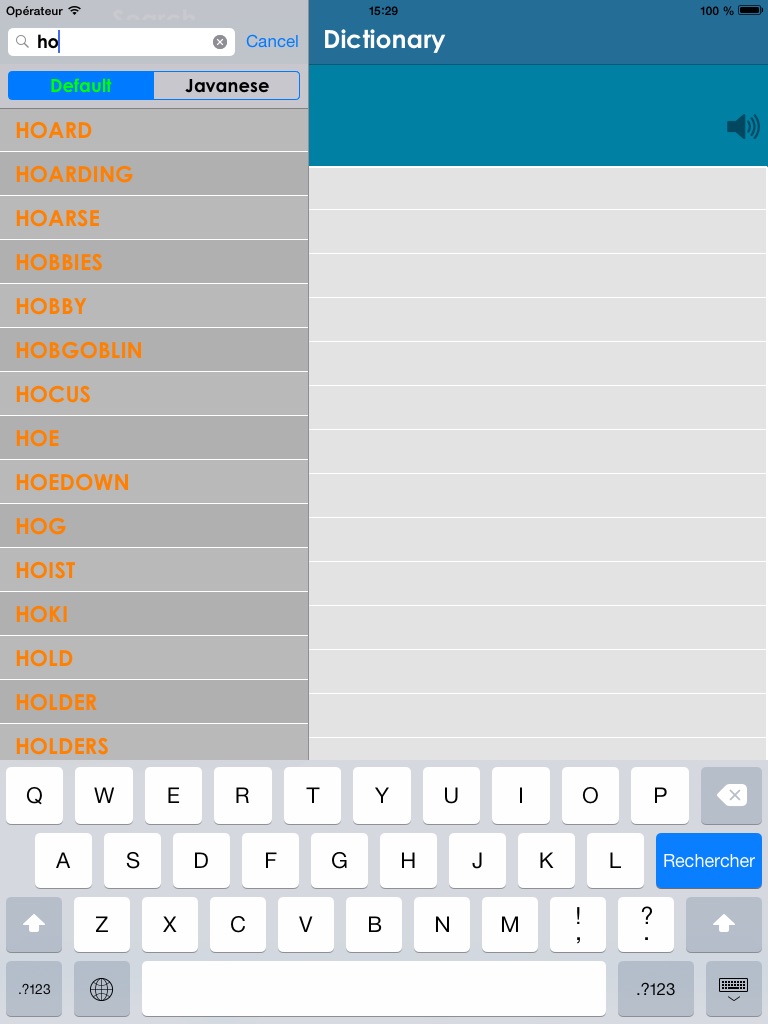Open the word HOCUS
The width and height of the screenshot is (768, 1024).
pyautogui.click(x=154, y=394)
